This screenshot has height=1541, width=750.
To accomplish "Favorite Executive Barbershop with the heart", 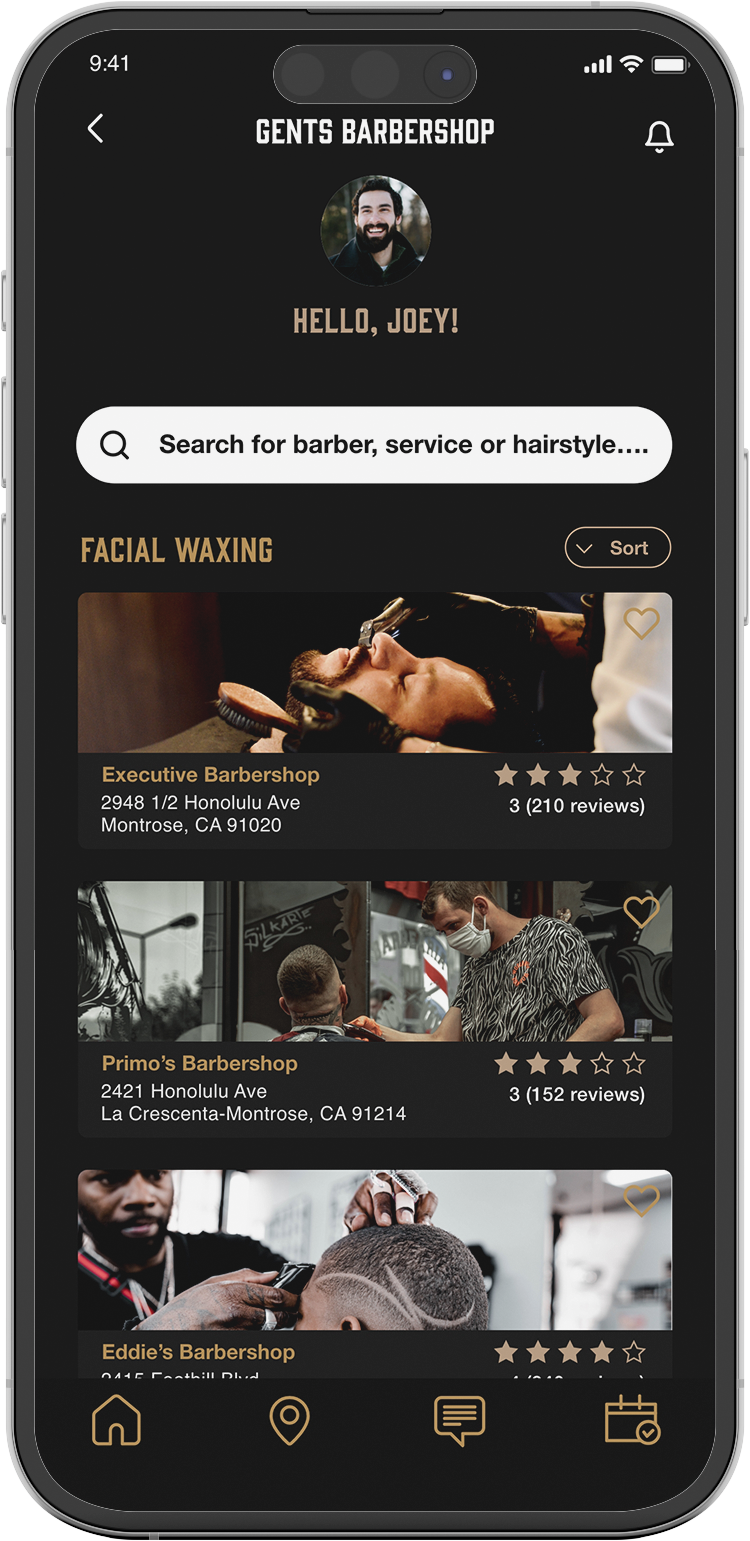I will 641,623.
